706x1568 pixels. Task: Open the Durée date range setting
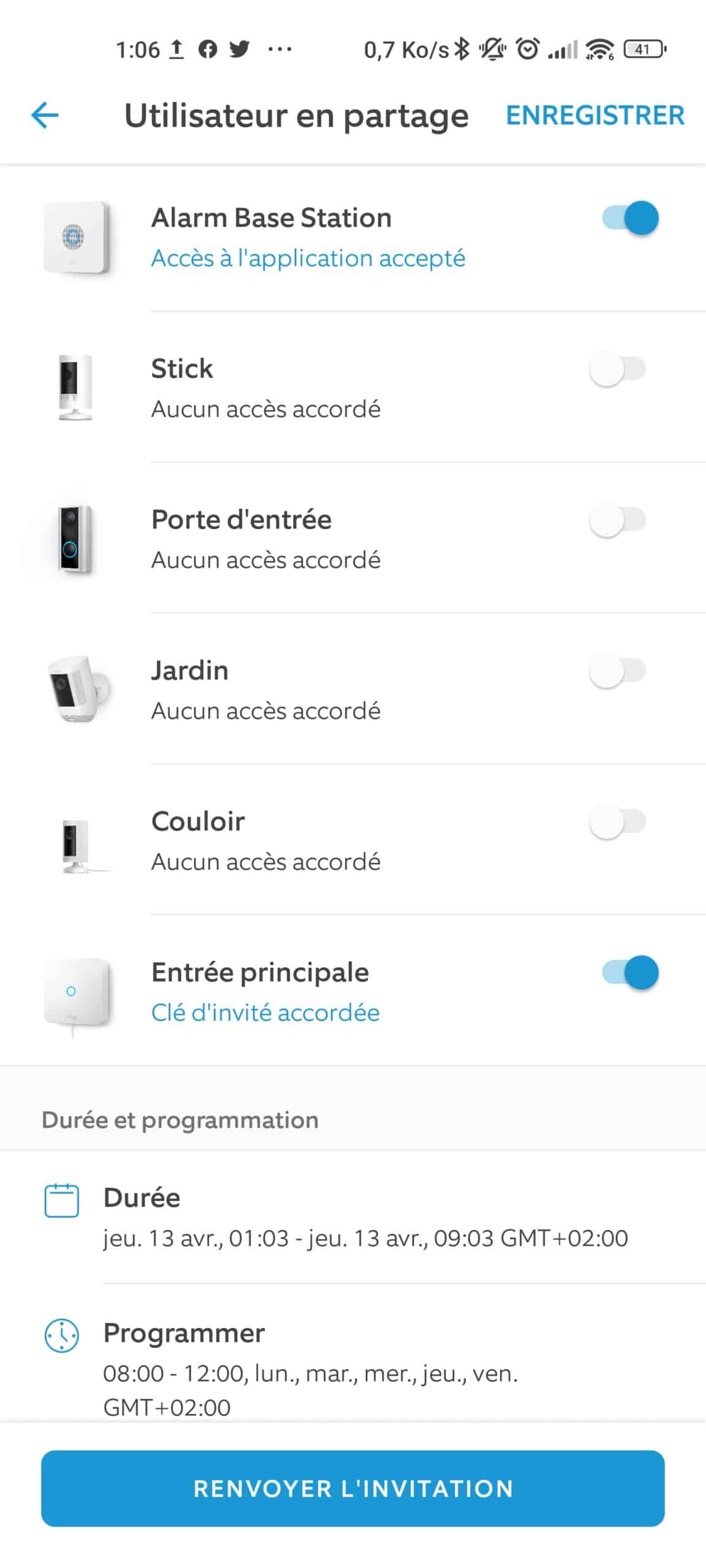[x=353, y=1216]
